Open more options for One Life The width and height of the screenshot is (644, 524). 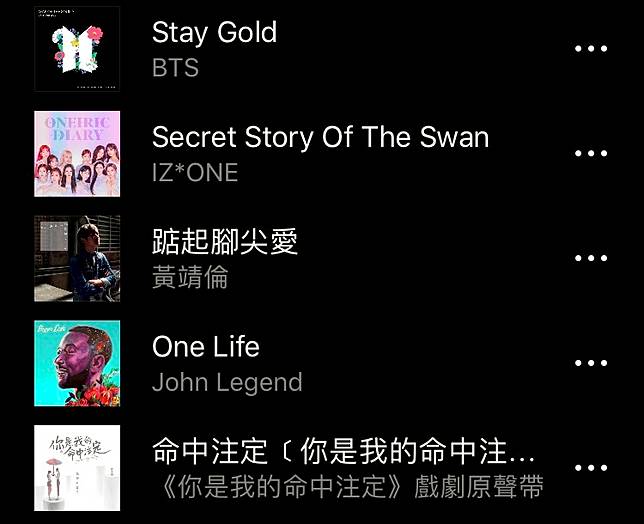pyautogui.click(x=591, y=363)
